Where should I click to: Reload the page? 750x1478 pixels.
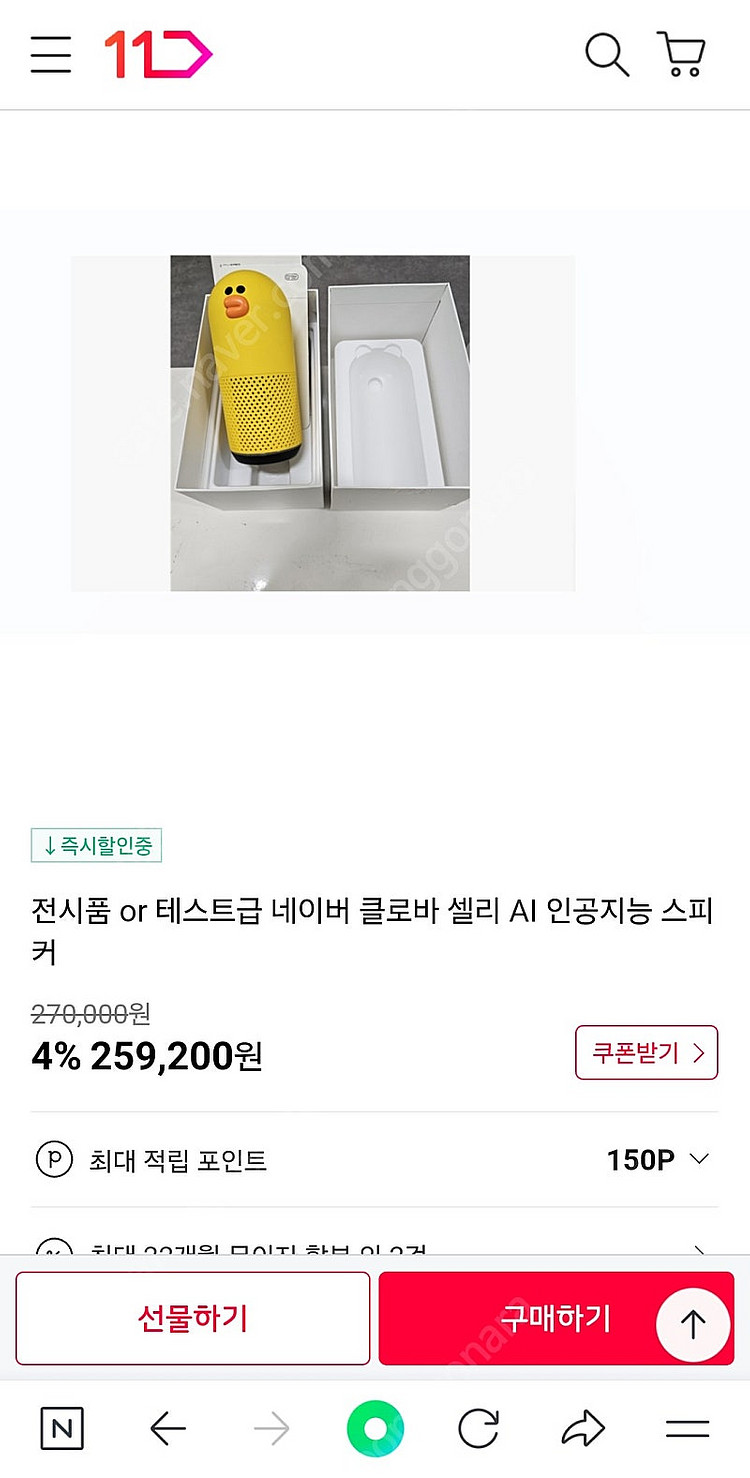click(x=478, y=1429)
